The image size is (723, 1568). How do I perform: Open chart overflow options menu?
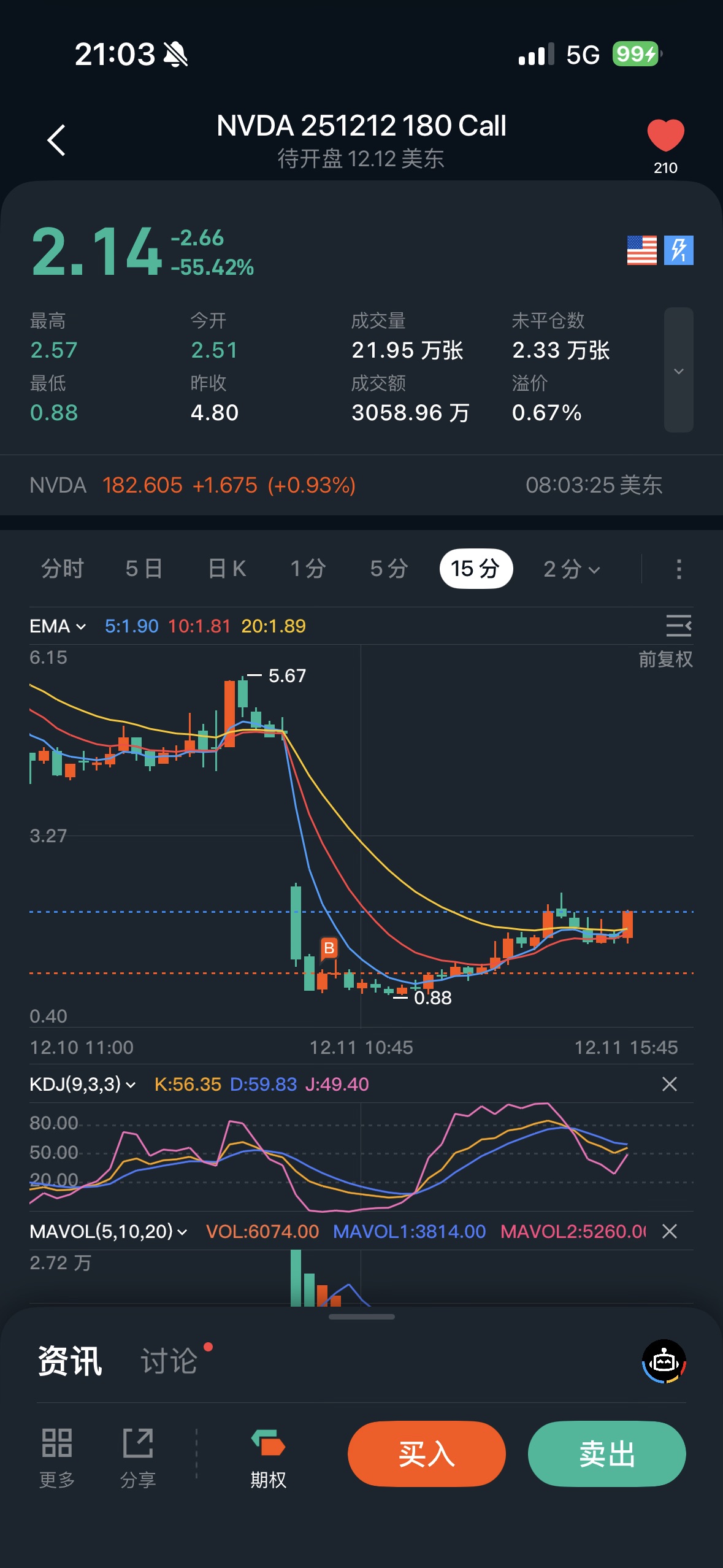(678, 569)
